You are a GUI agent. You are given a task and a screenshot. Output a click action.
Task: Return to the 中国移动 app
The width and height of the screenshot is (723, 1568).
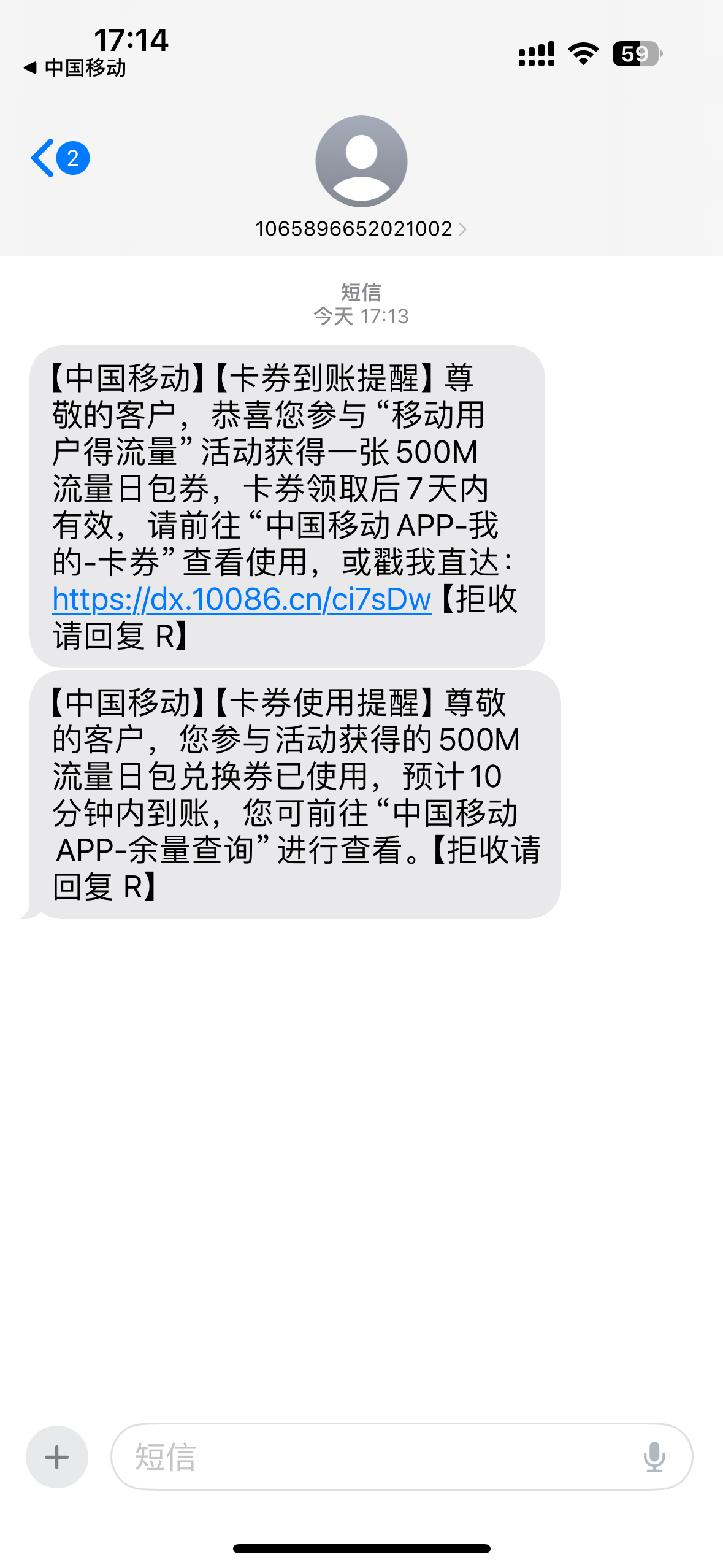(75, 67)
